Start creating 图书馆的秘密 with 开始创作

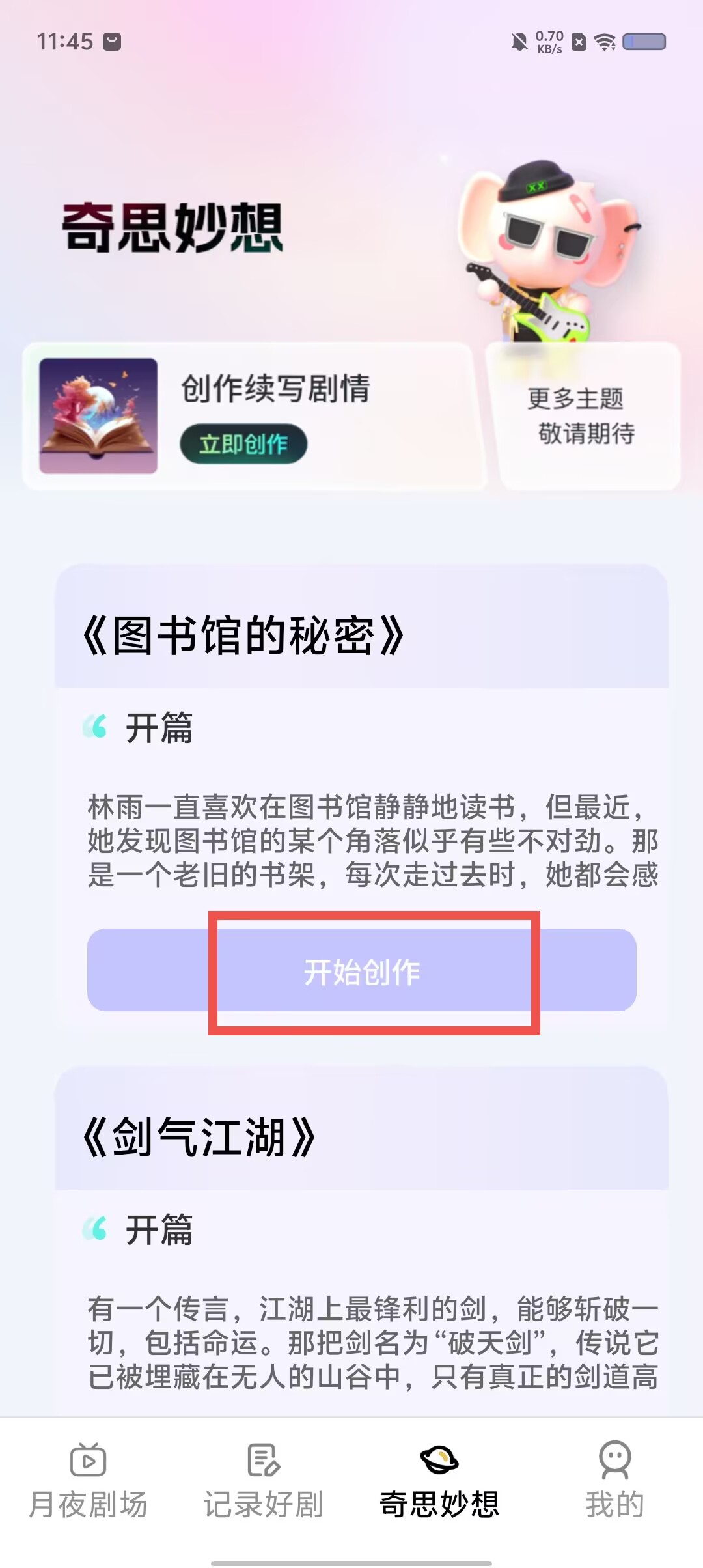[x=362, y=970]
